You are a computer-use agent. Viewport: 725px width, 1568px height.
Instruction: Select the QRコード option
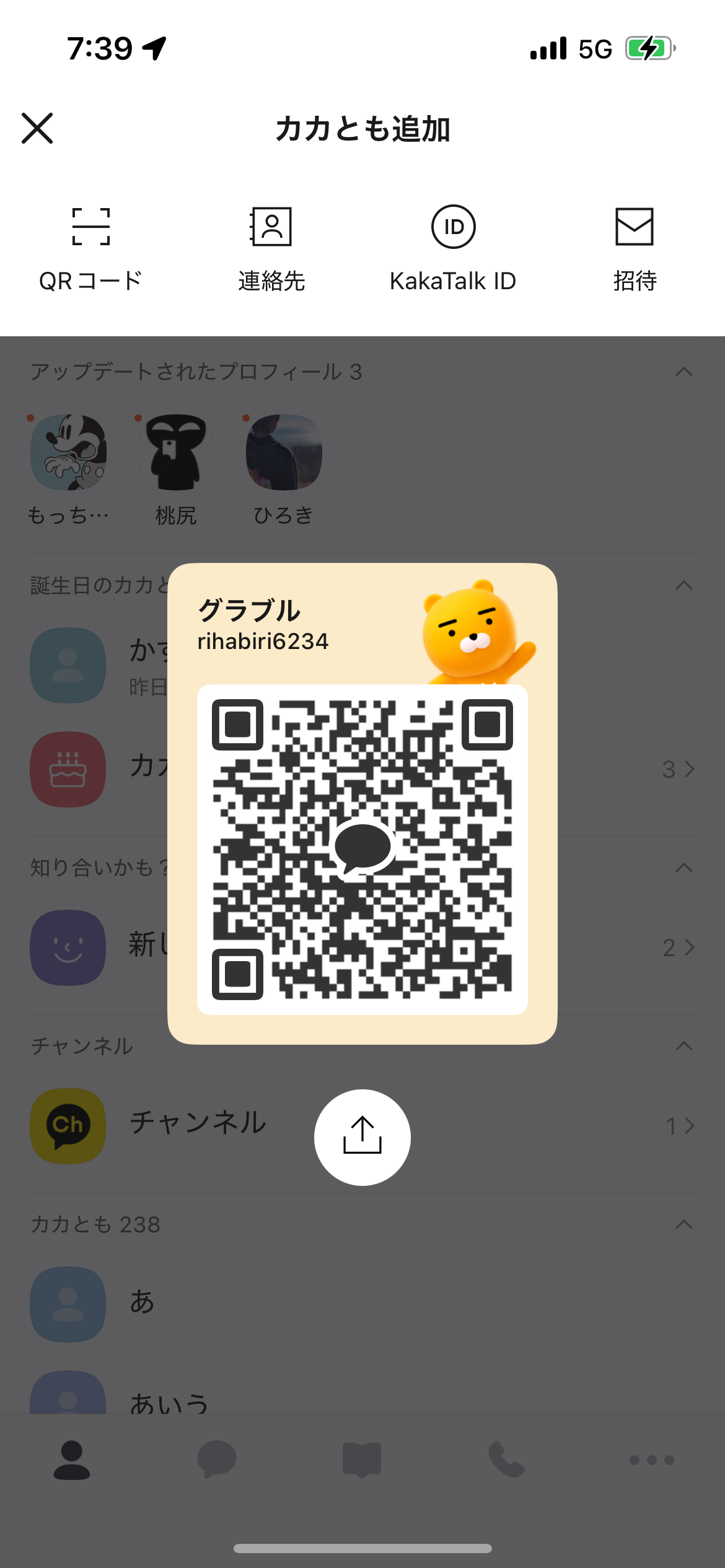(91, 248)
